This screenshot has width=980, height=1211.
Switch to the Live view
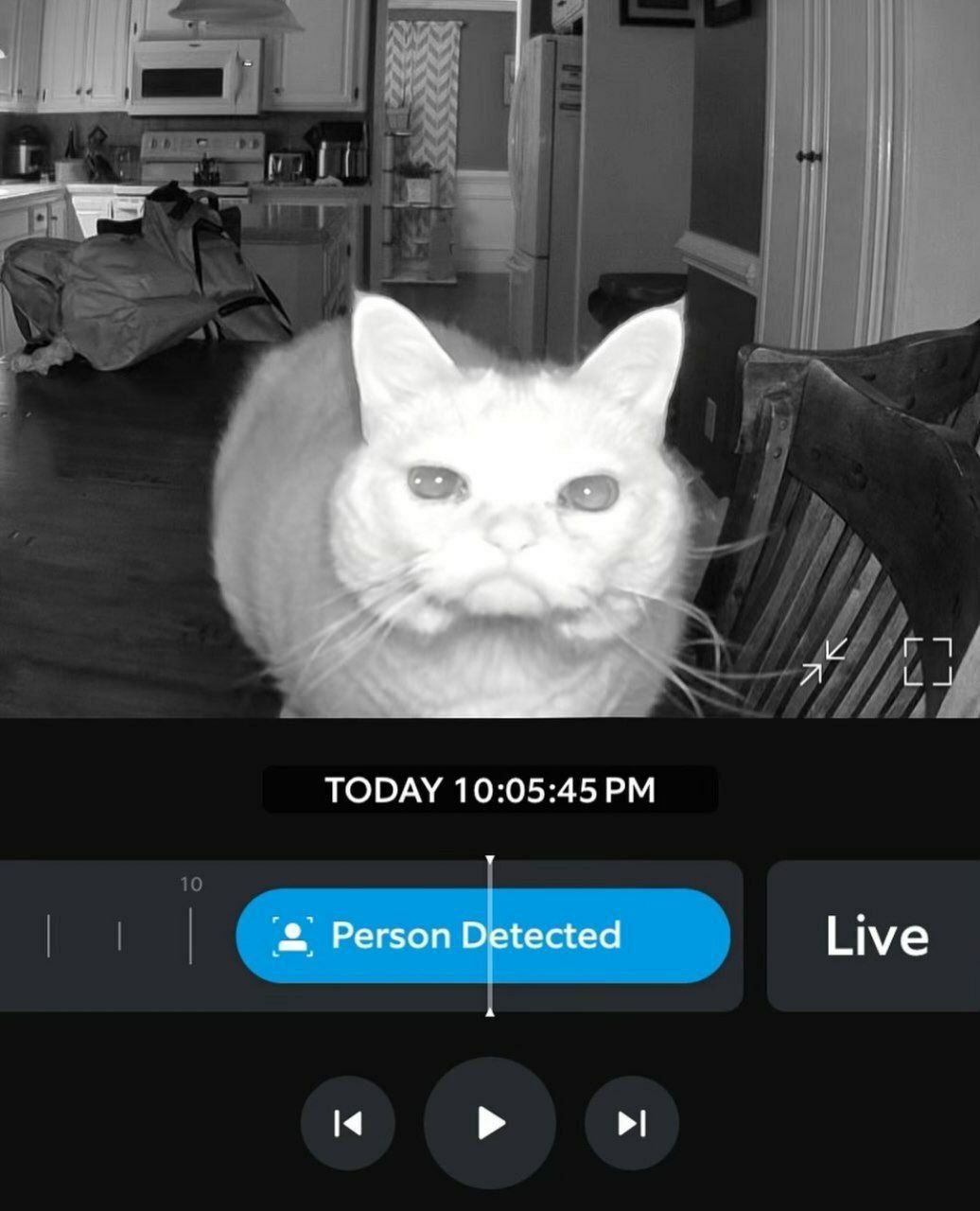pos(876,936)
